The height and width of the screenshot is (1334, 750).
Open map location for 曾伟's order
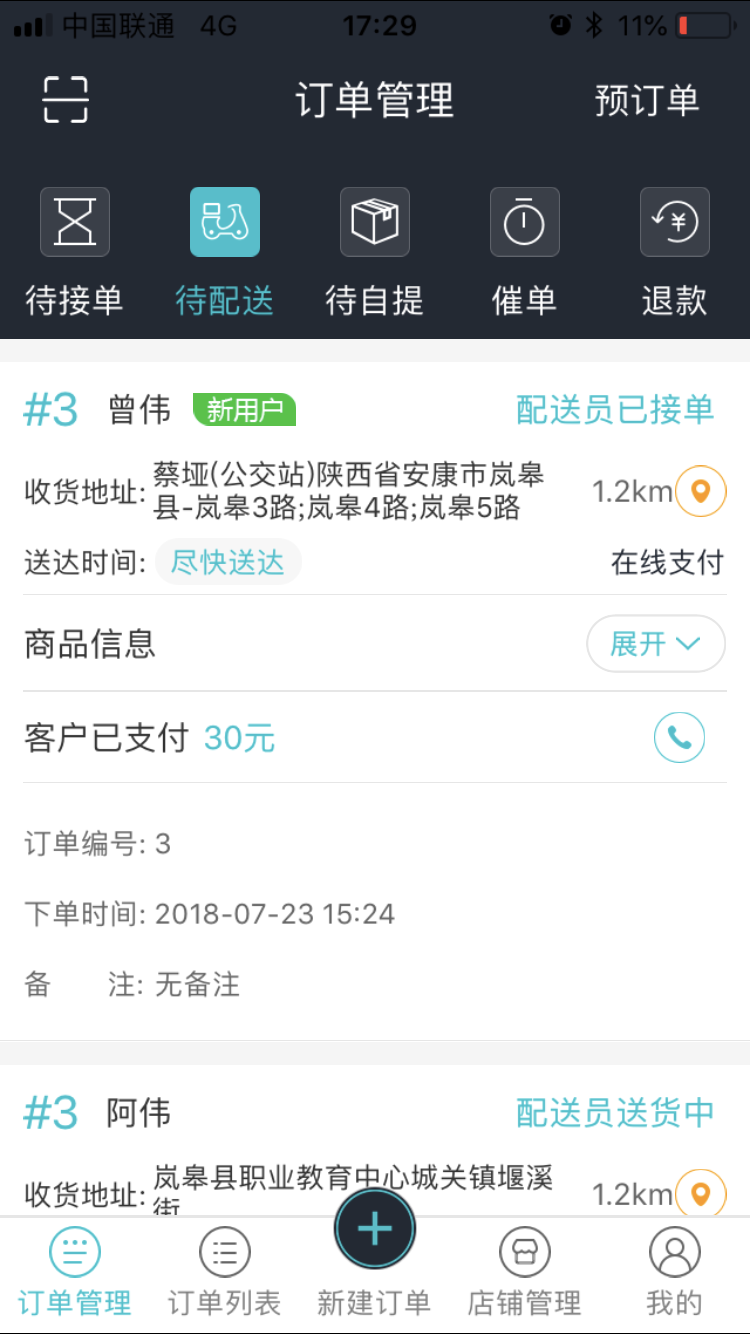pyautogui.click(x=700, y=492)
